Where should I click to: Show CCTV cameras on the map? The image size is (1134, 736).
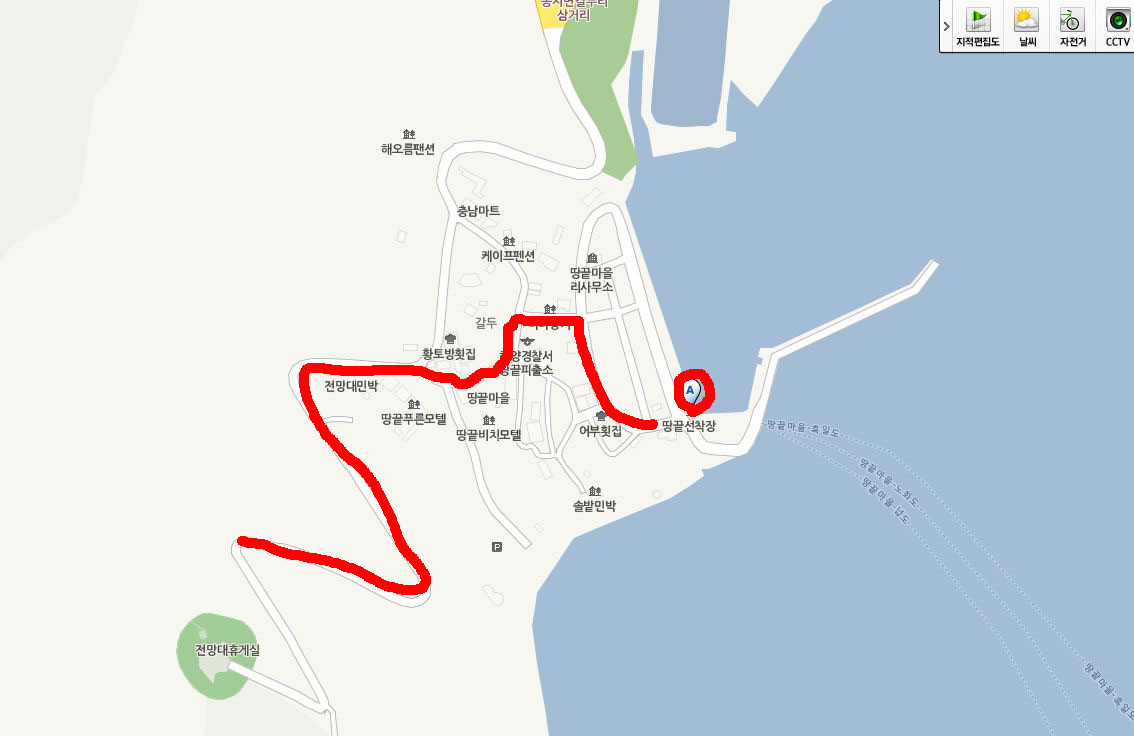1117,26
